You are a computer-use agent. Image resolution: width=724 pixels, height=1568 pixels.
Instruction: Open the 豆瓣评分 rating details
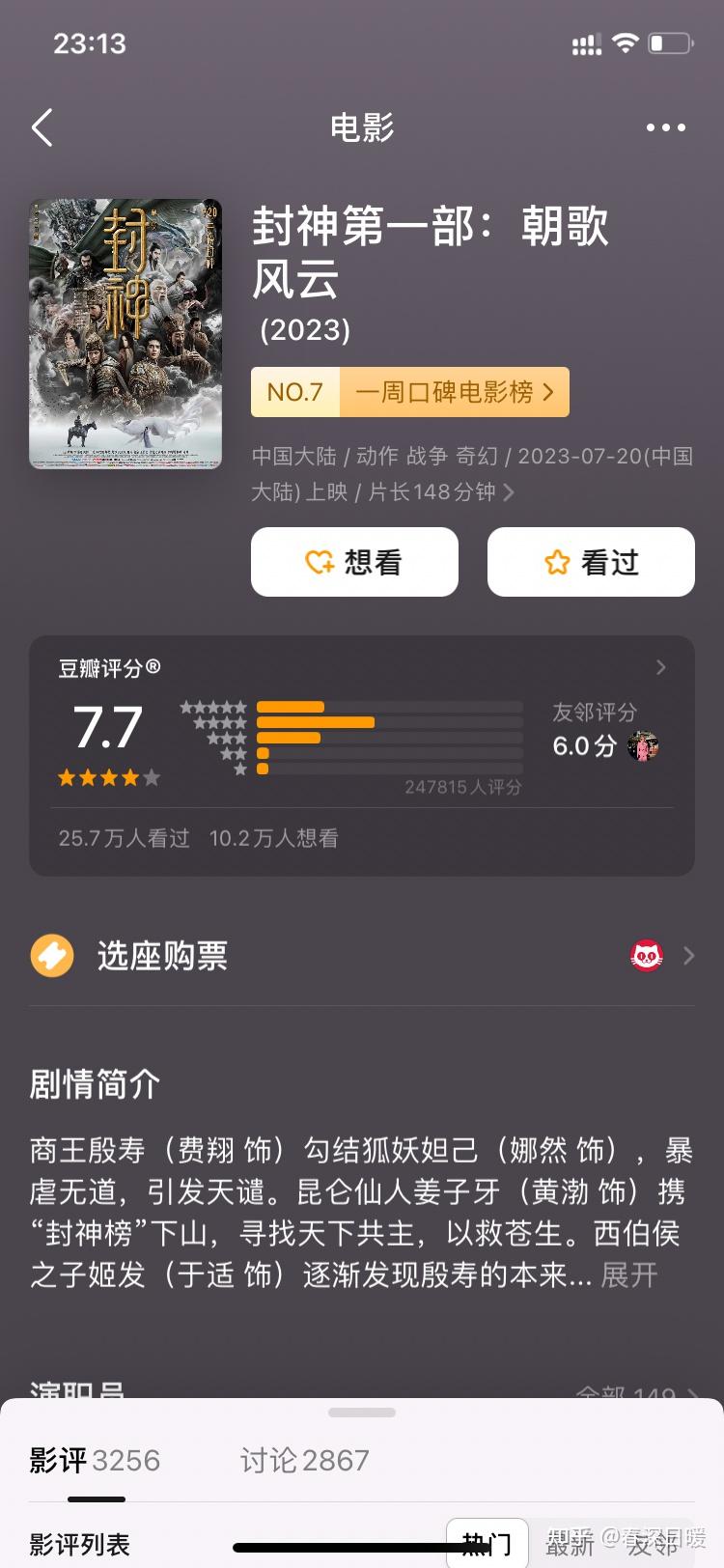click(660, 667)
